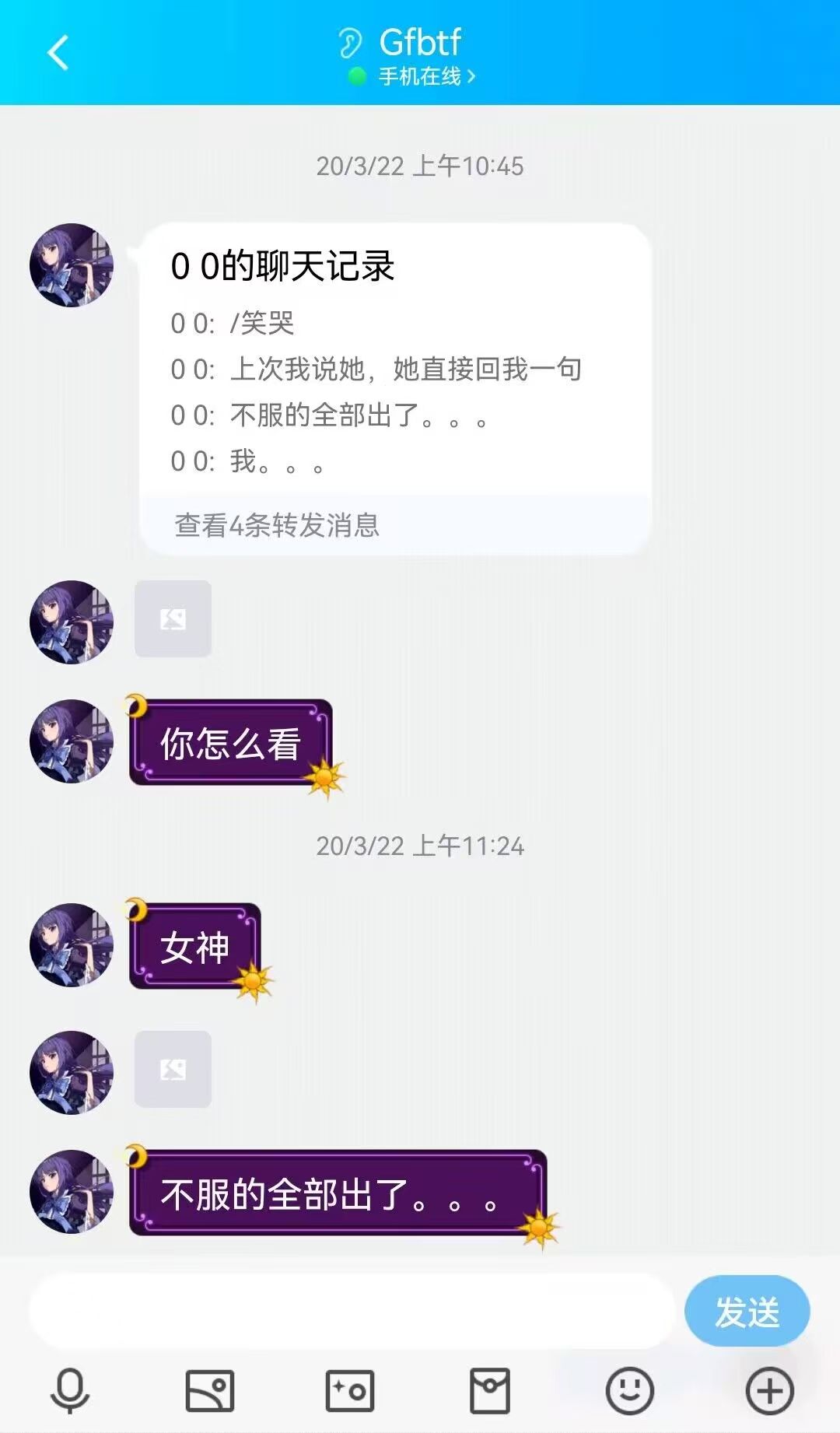Open the first image placeholder message
Viewport: 840px width, 1433px height.
[x=173, y=619]
